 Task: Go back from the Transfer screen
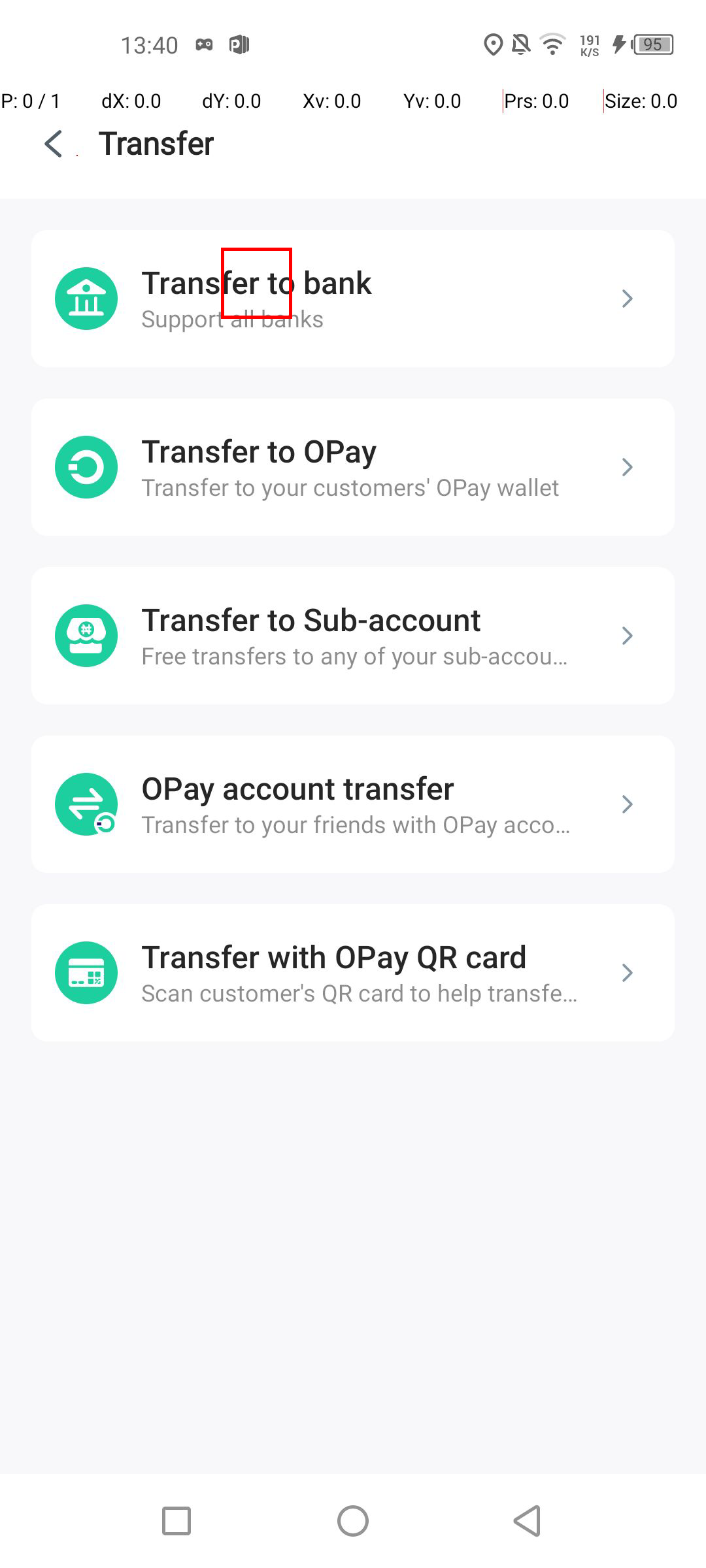(54, 144)
